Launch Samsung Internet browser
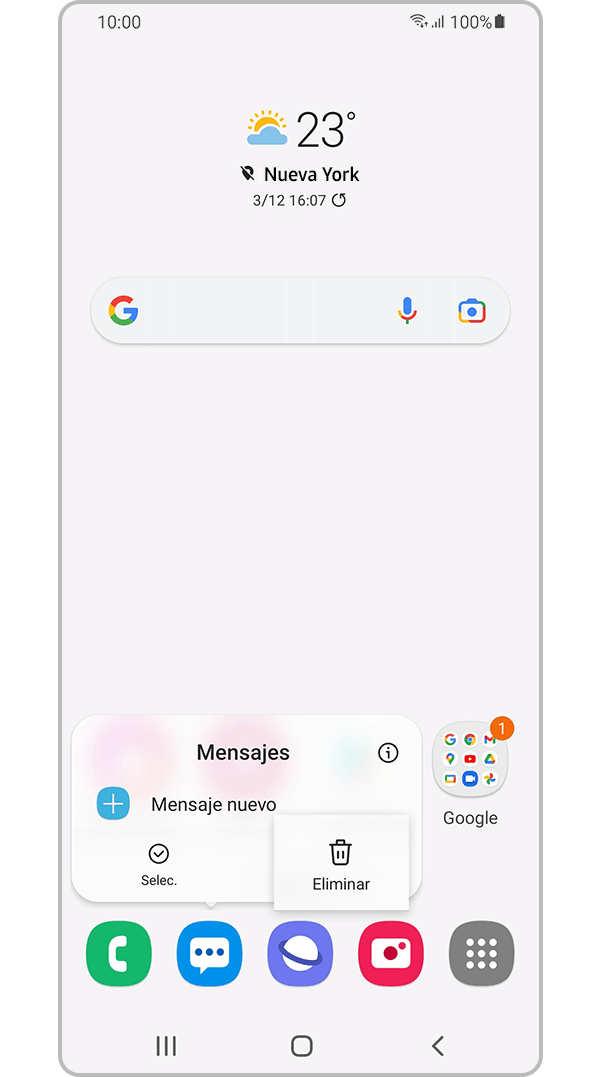Image resolution: width=600 pixels, height=1077 pixels. tap(300, 954)
